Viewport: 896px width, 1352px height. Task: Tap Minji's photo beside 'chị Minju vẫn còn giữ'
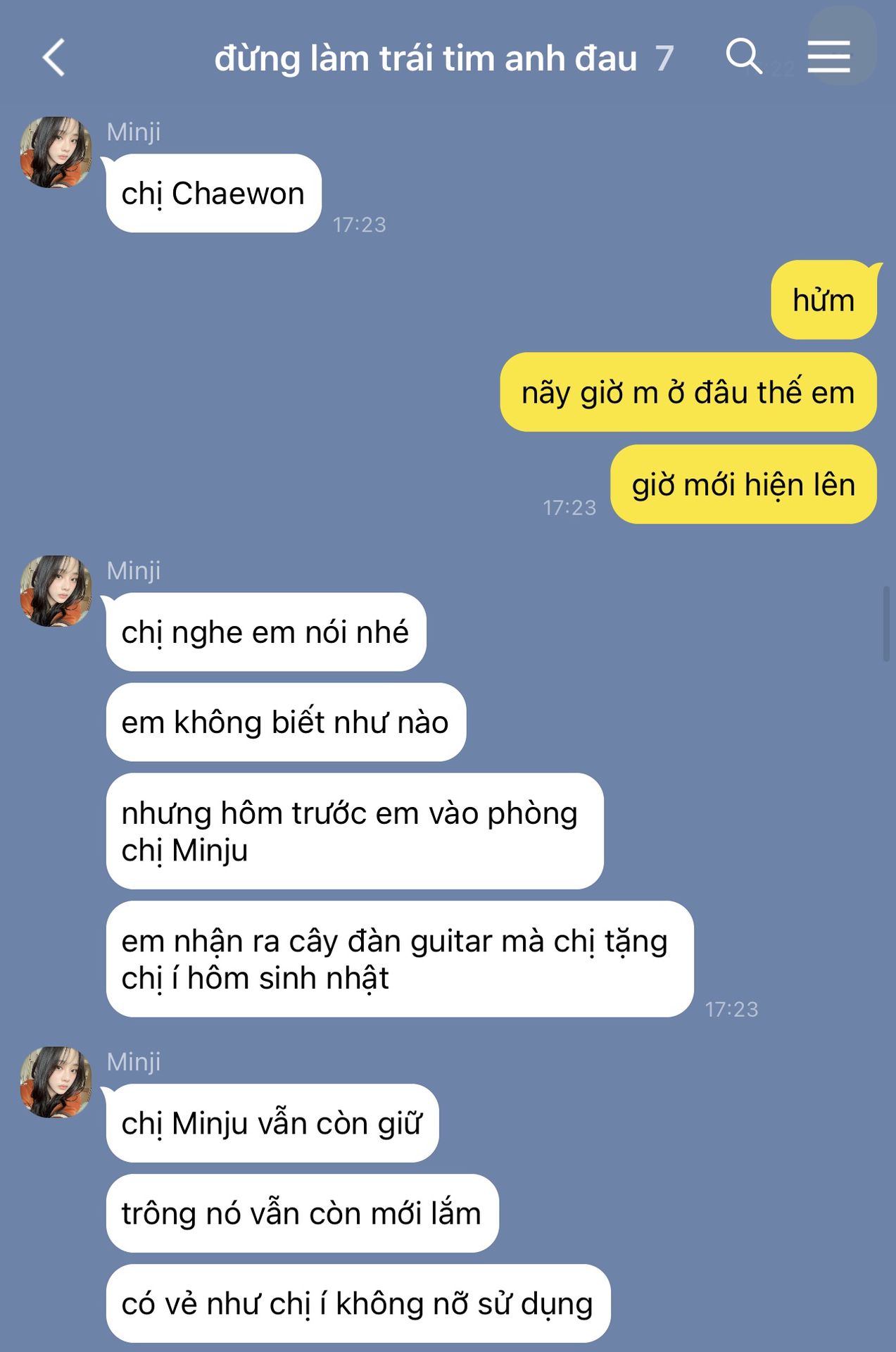click(x=56, y=1082)
